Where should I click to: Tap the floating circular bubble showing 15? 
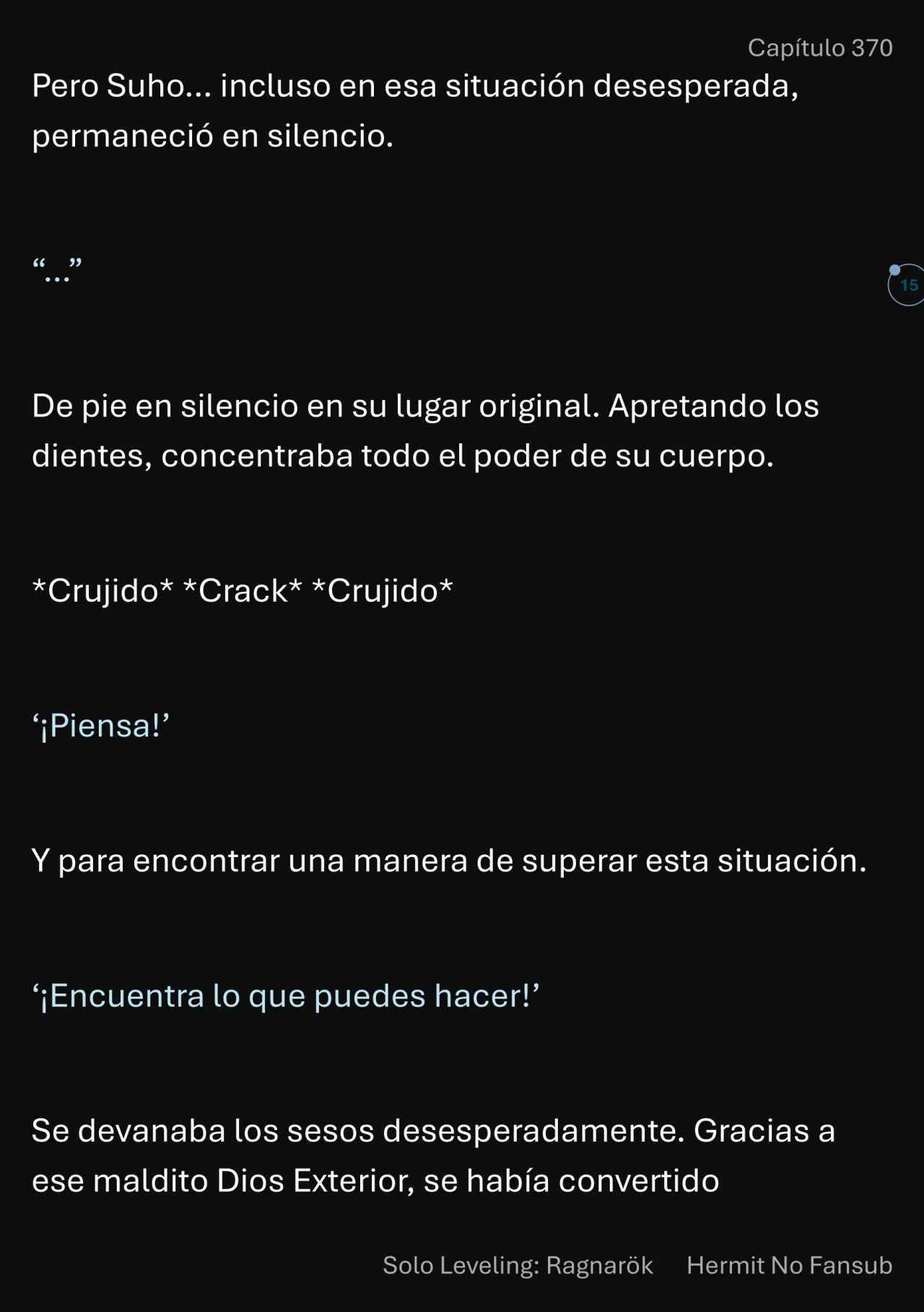pos(908,285)
